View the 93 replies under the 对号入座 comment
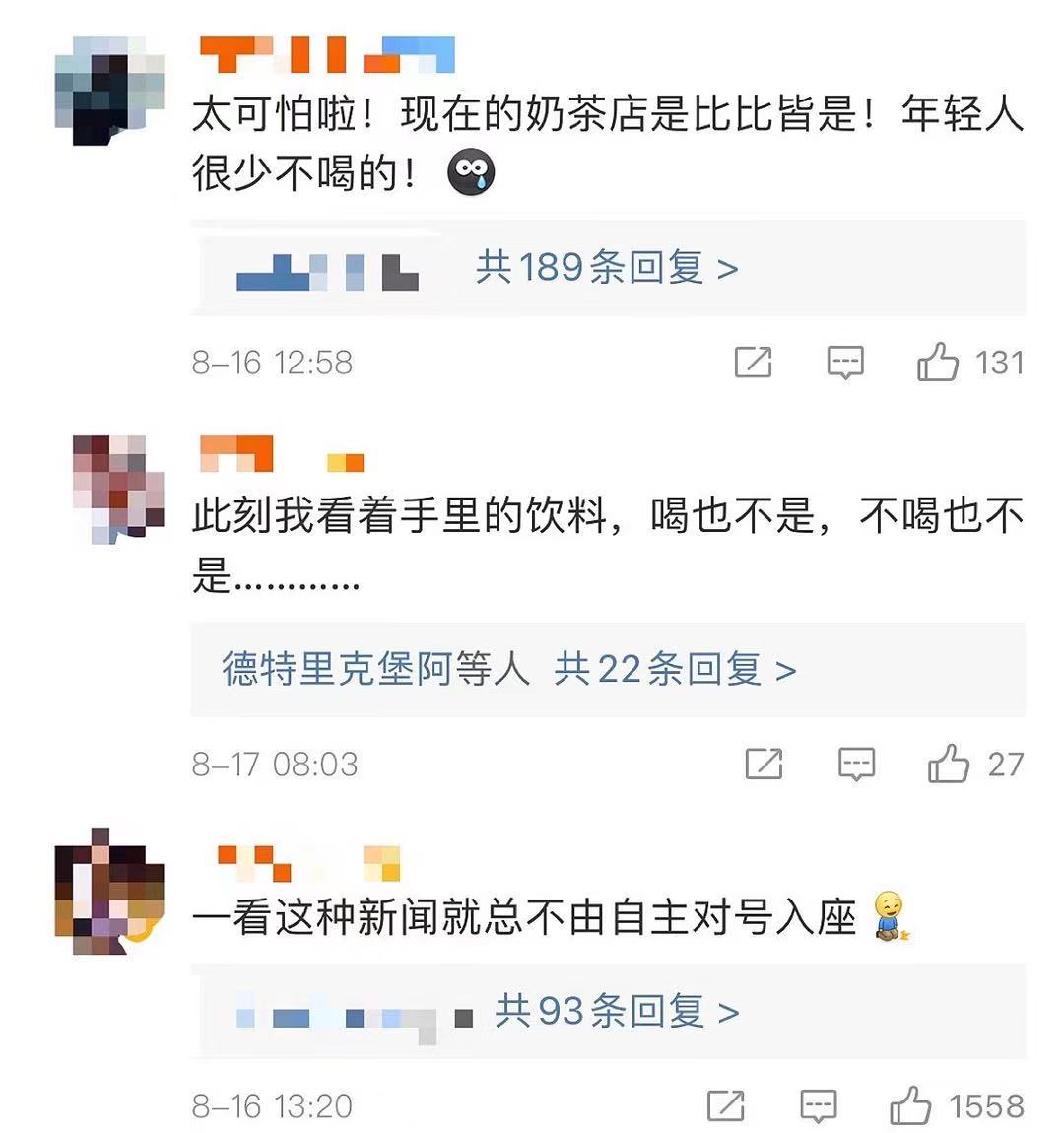 pyautogui.click(x=616, y=1011)
